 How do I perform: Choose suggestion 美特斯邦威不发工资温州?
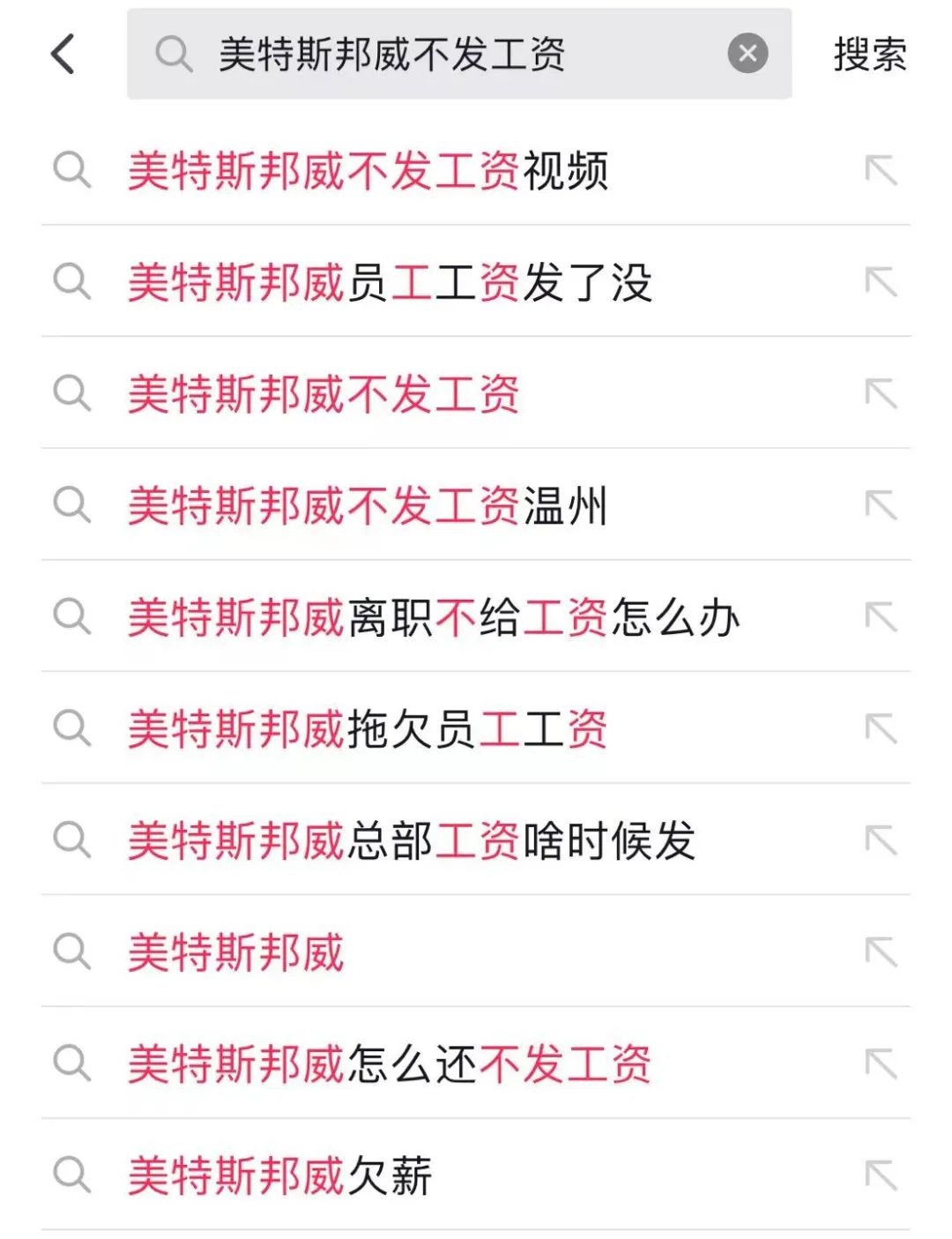[368, 506]
